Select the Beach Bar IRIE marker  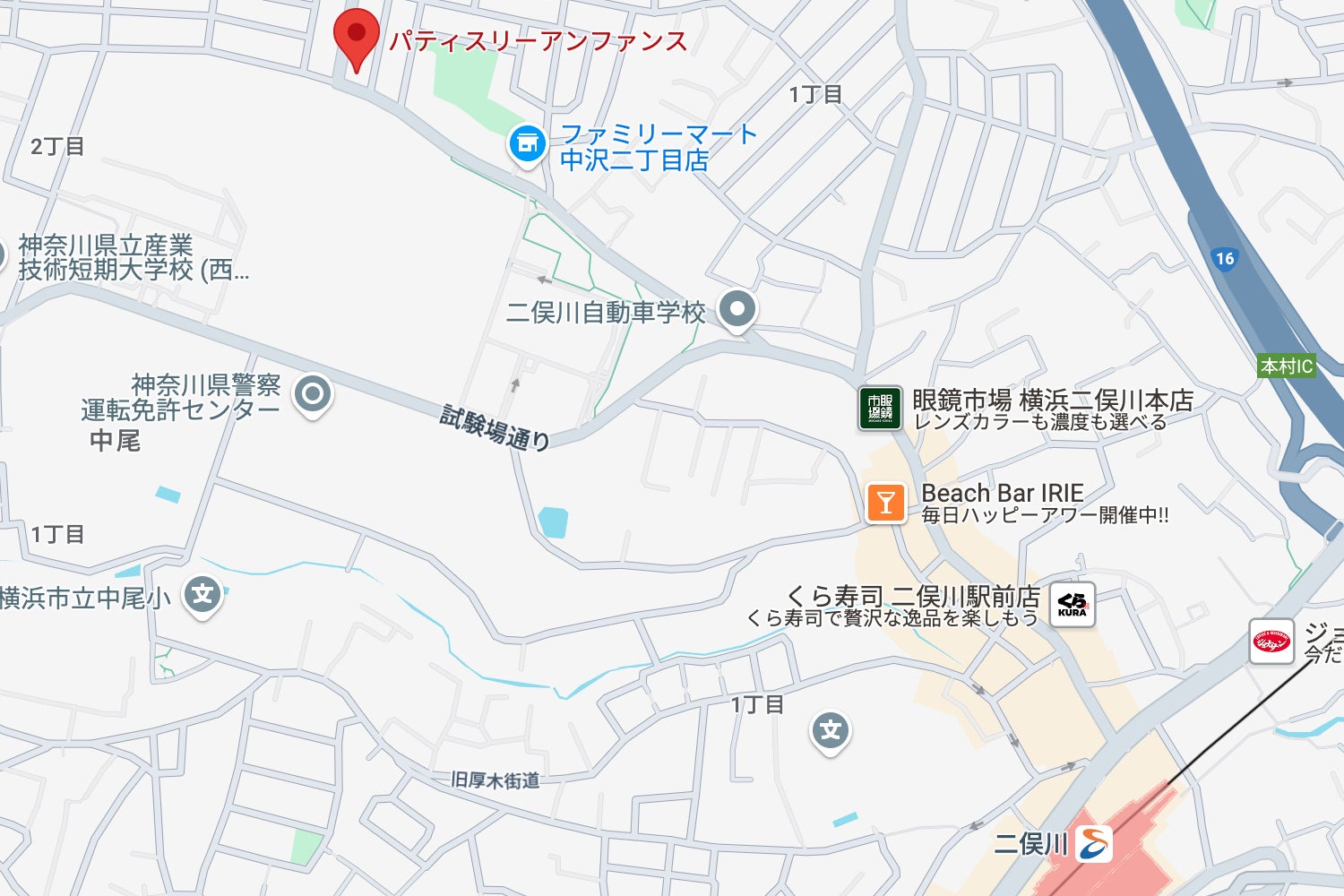[885, 502]
